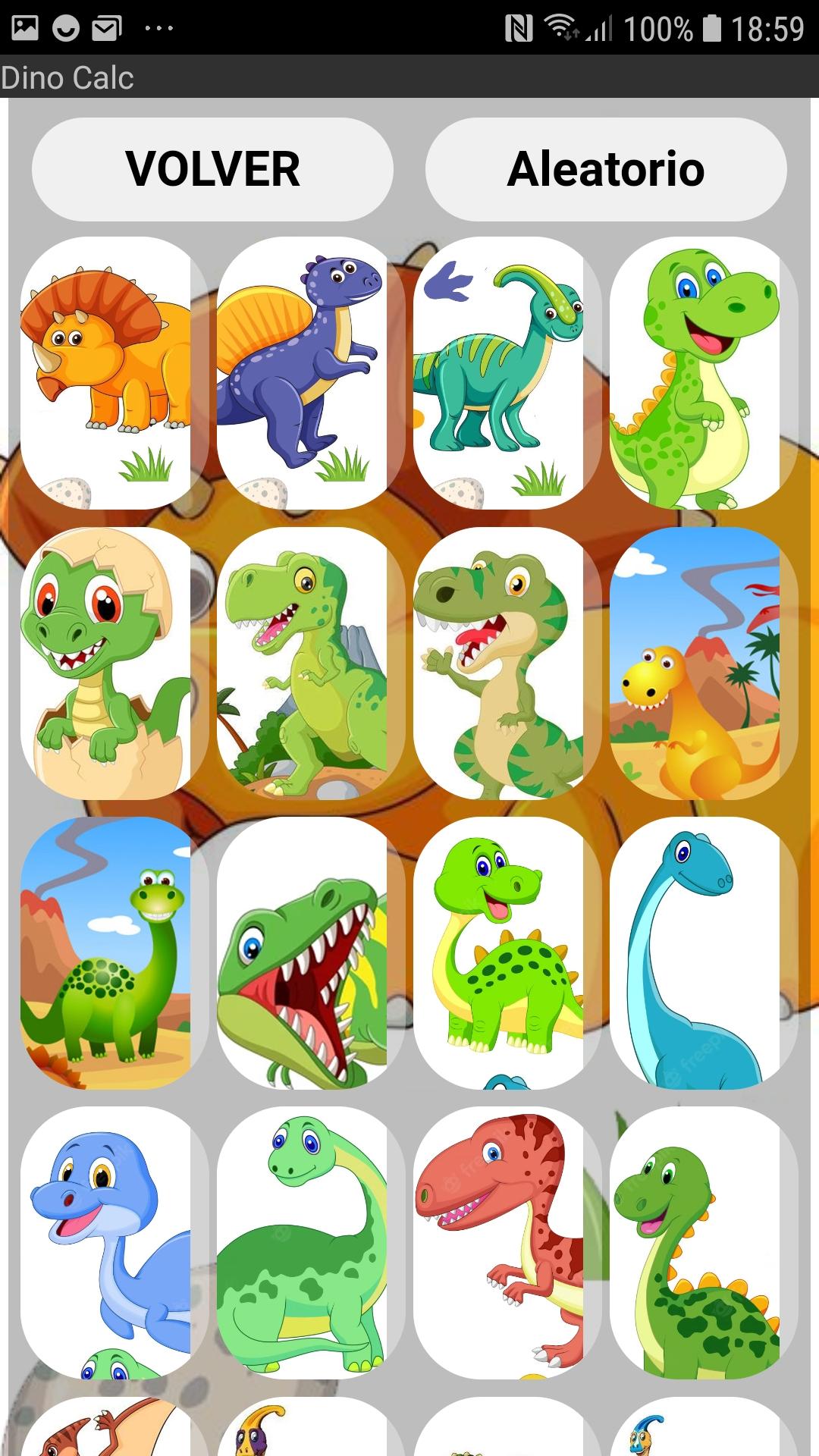This screenshot has width=819, height=1456.
Task: Tap the VOLVER button
Action: click(x=212, y=169)
